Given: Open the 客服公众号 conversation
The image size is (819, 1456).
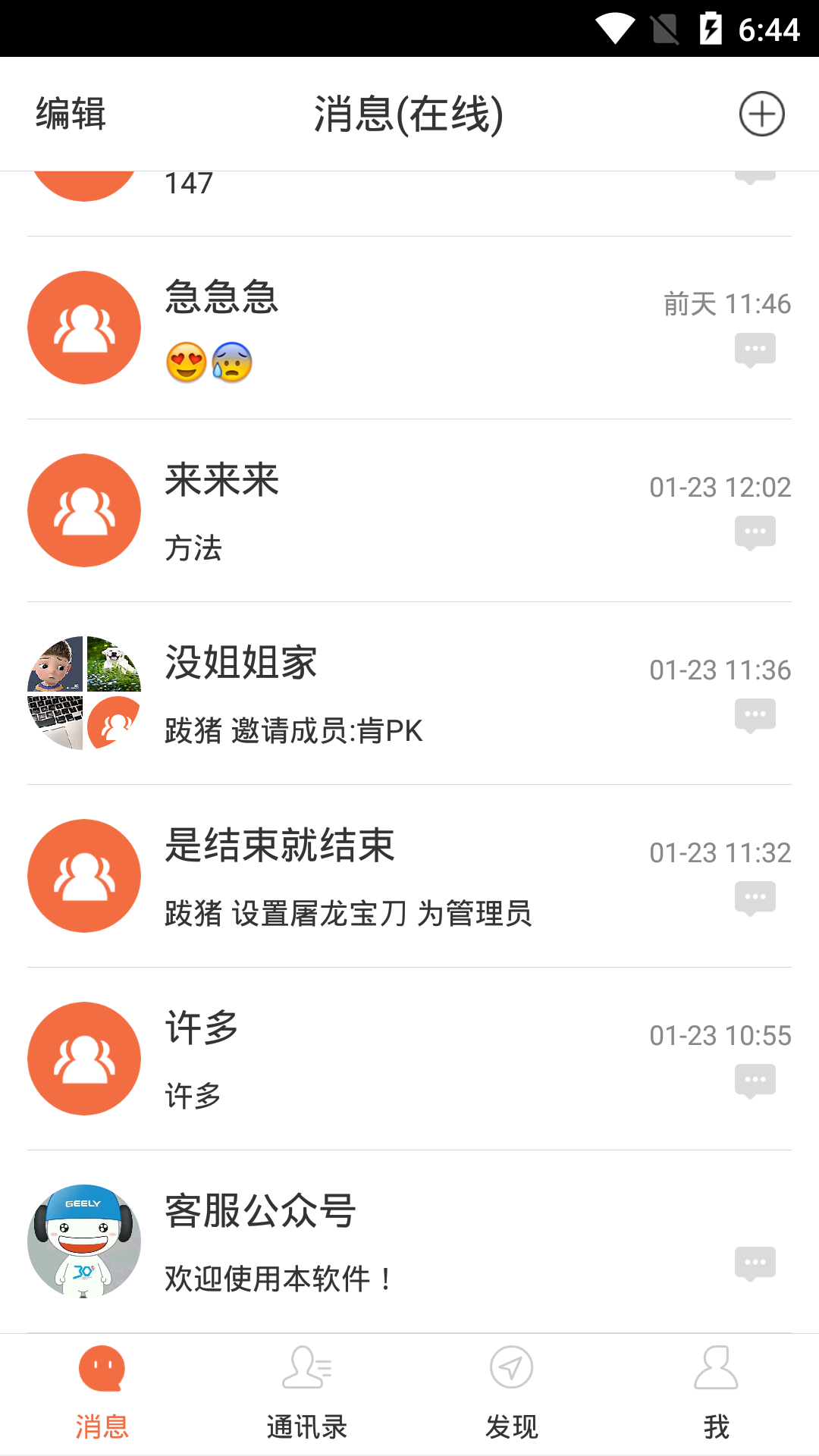Looking at the screenshot, I should tap(409, 1241).
